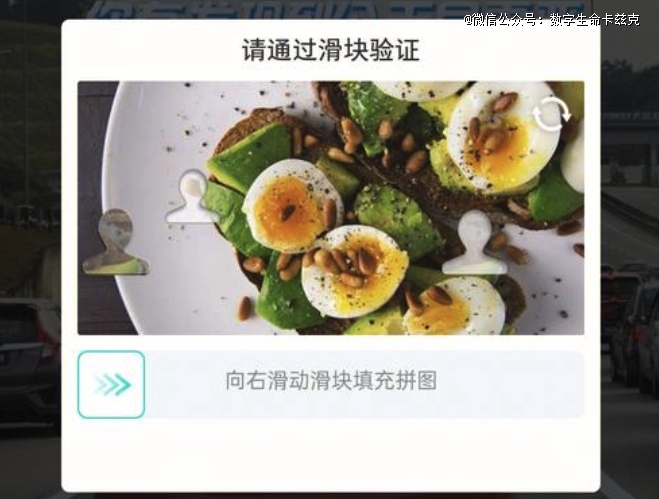Viewport: 659px width, 499px height.
Task: Tap the slider handle with arrows
Action: [x=111, y=384]
